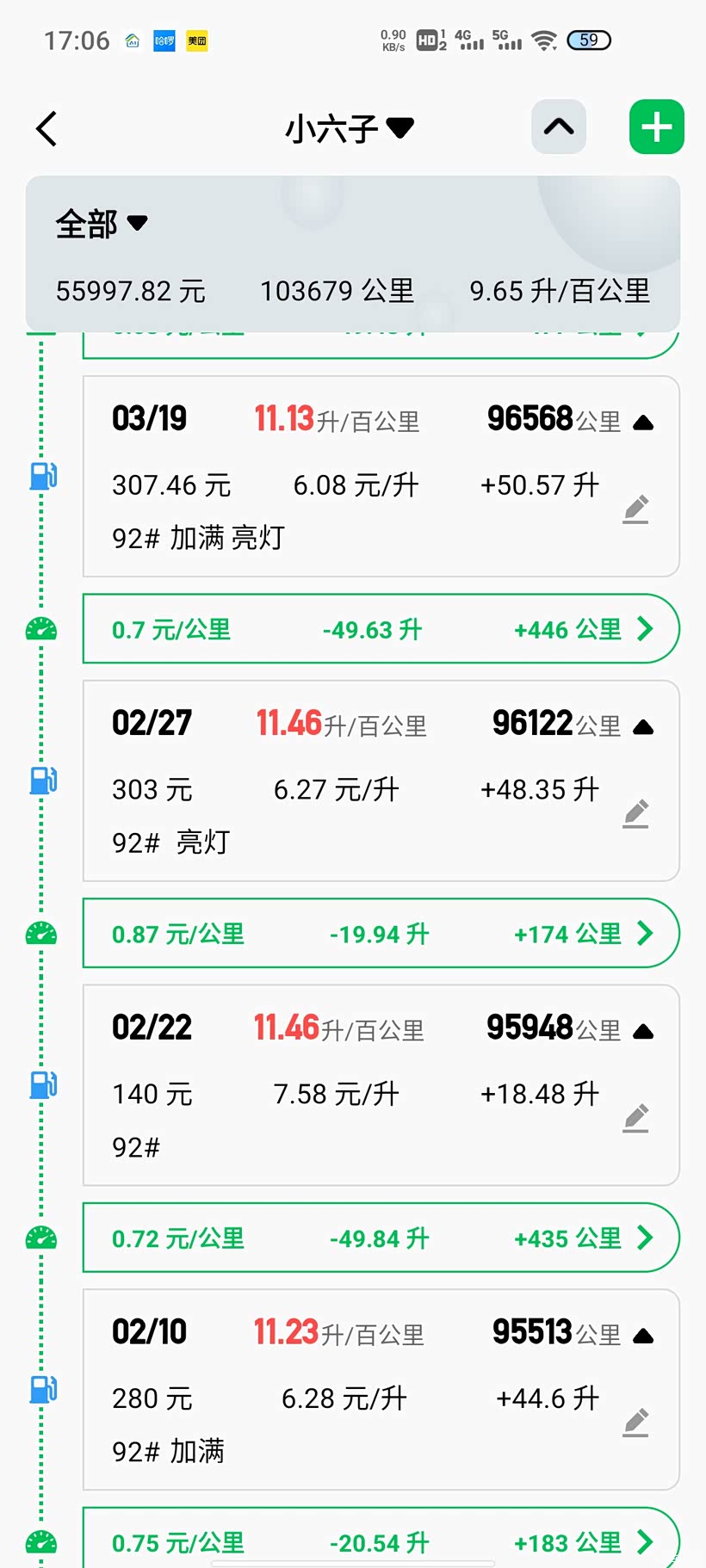Collapse the list with the up chevron button
The width and height of the screenshot is (706, 1568).
pyautogui.click(x=559, y=127)
